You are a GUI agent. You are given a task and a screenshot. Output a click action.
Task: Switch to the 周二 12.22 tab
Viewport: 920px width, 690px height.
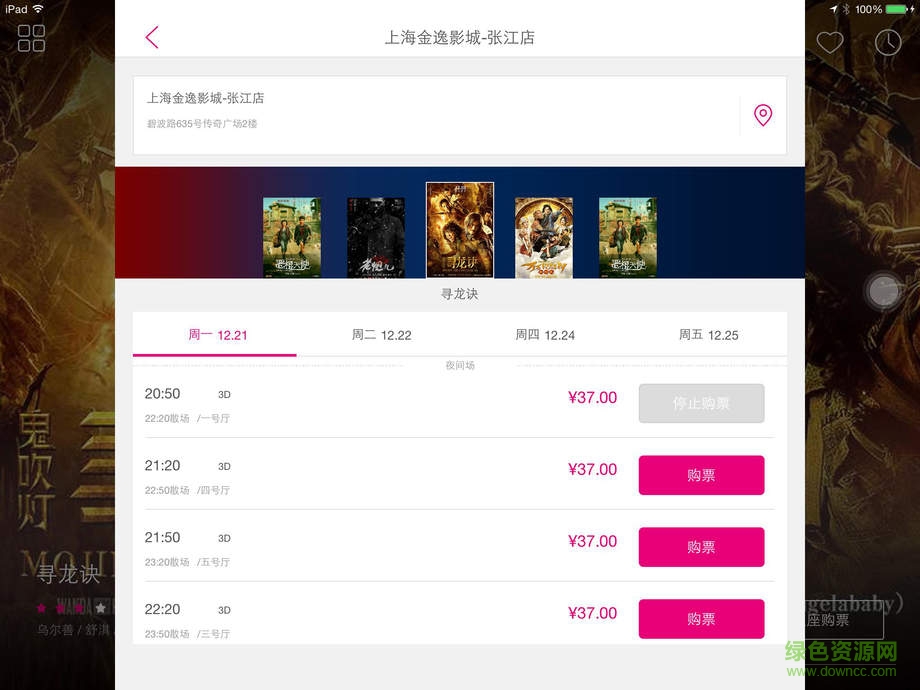(381, 335)
